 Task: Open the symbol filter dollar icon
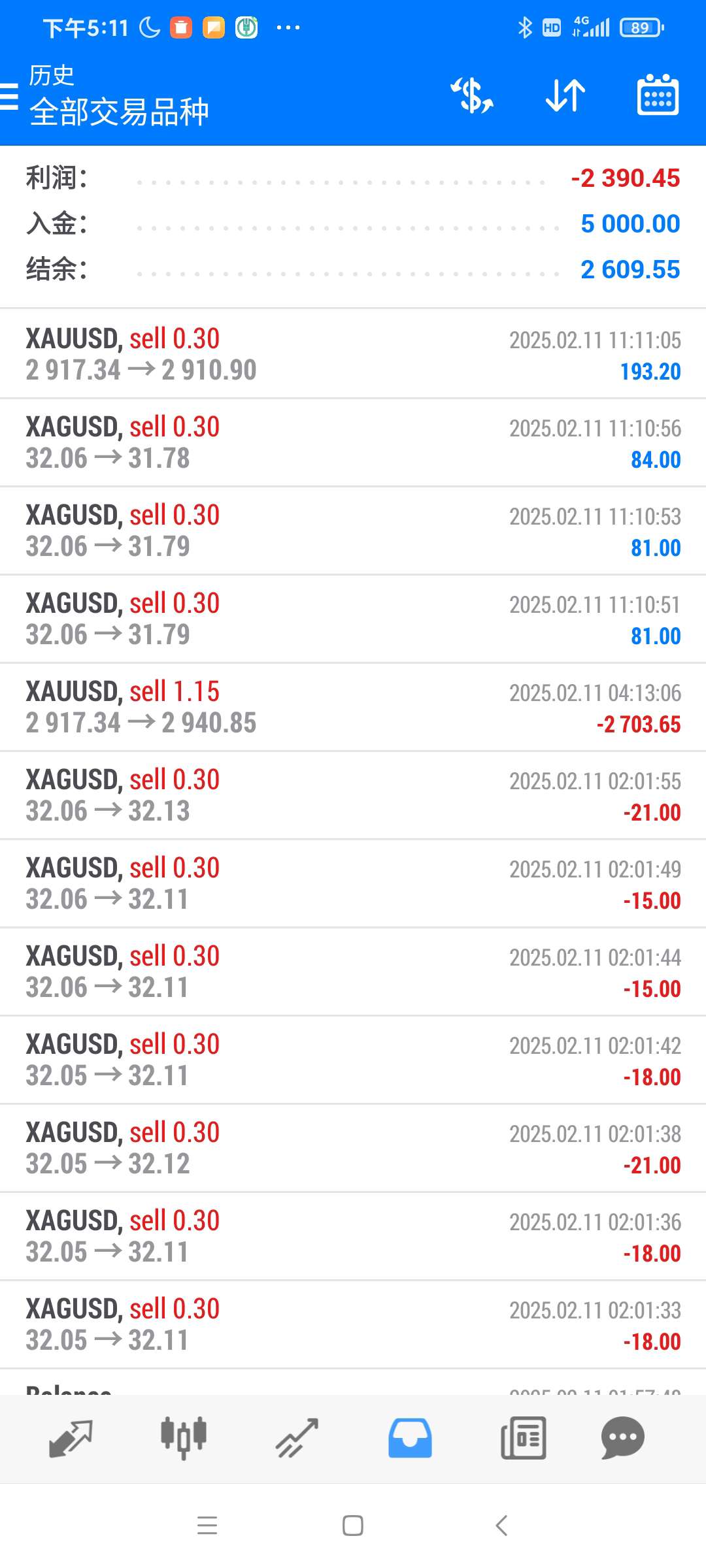[472, 96]
